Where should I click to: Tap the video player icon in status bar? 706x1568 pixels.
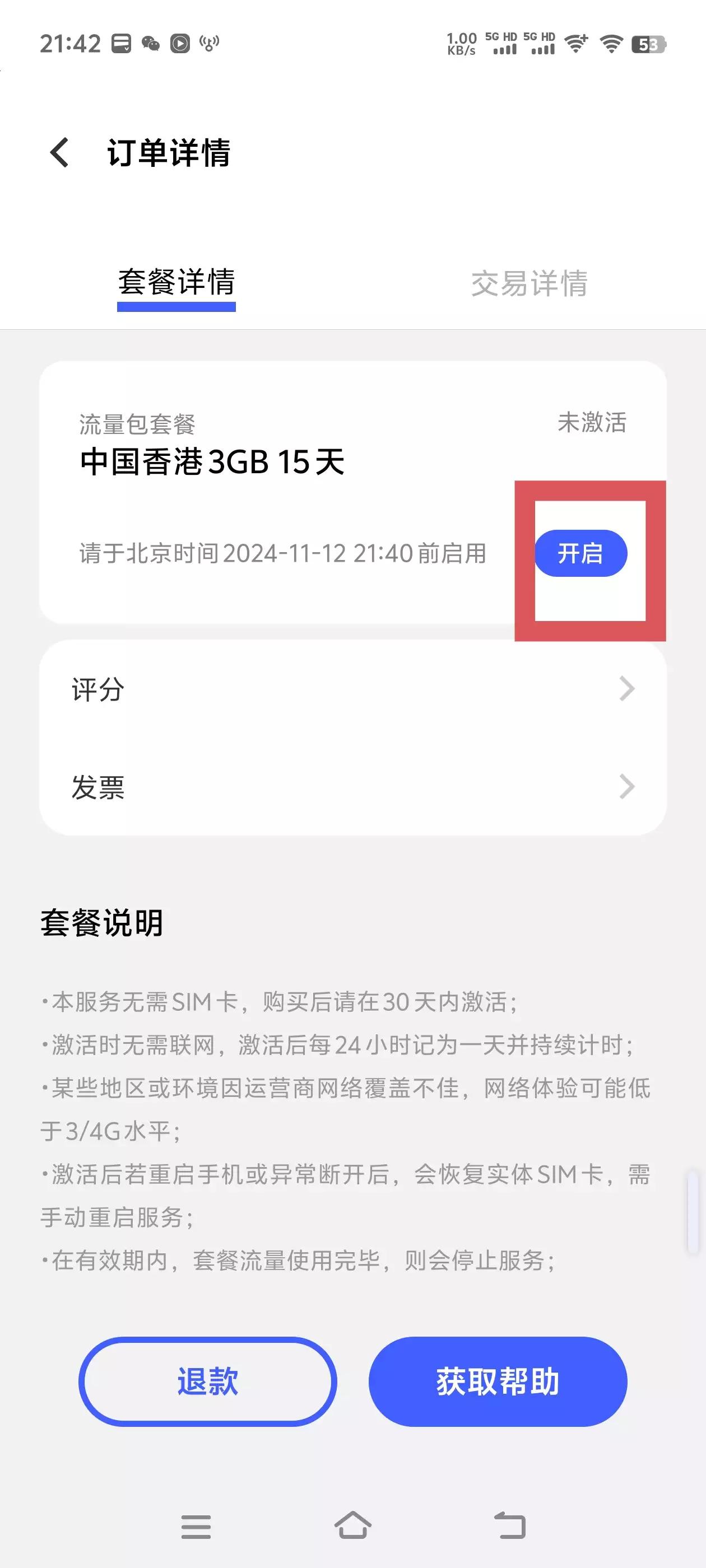point(180,44)
